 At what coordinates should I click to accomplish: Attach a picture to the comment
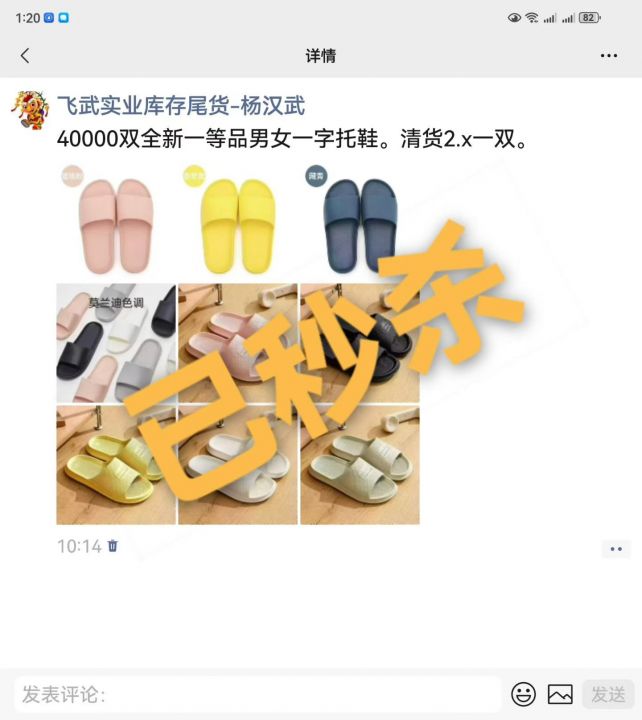(560, 694)
